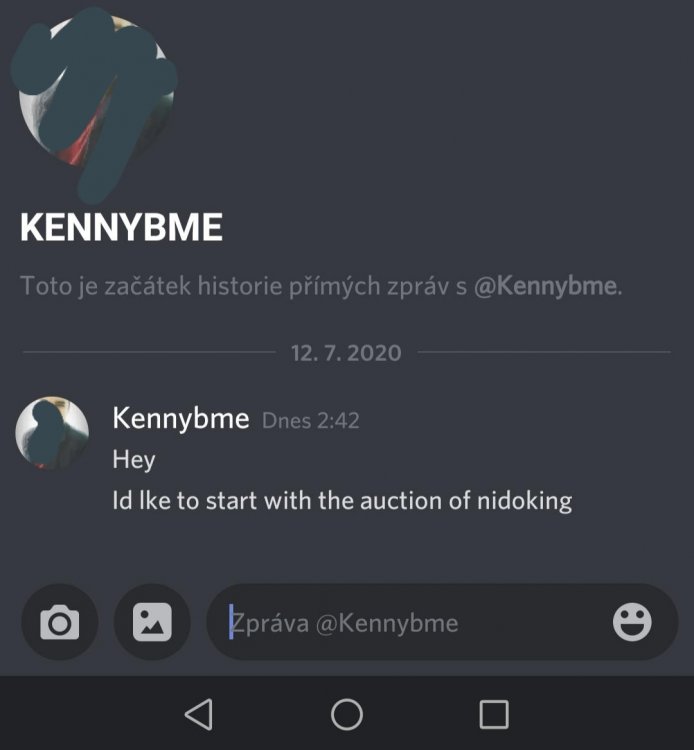The width and height of the screenshot is (694, 750).
Task: Open Kennybme's avatar next to the message
Action: 52,432
